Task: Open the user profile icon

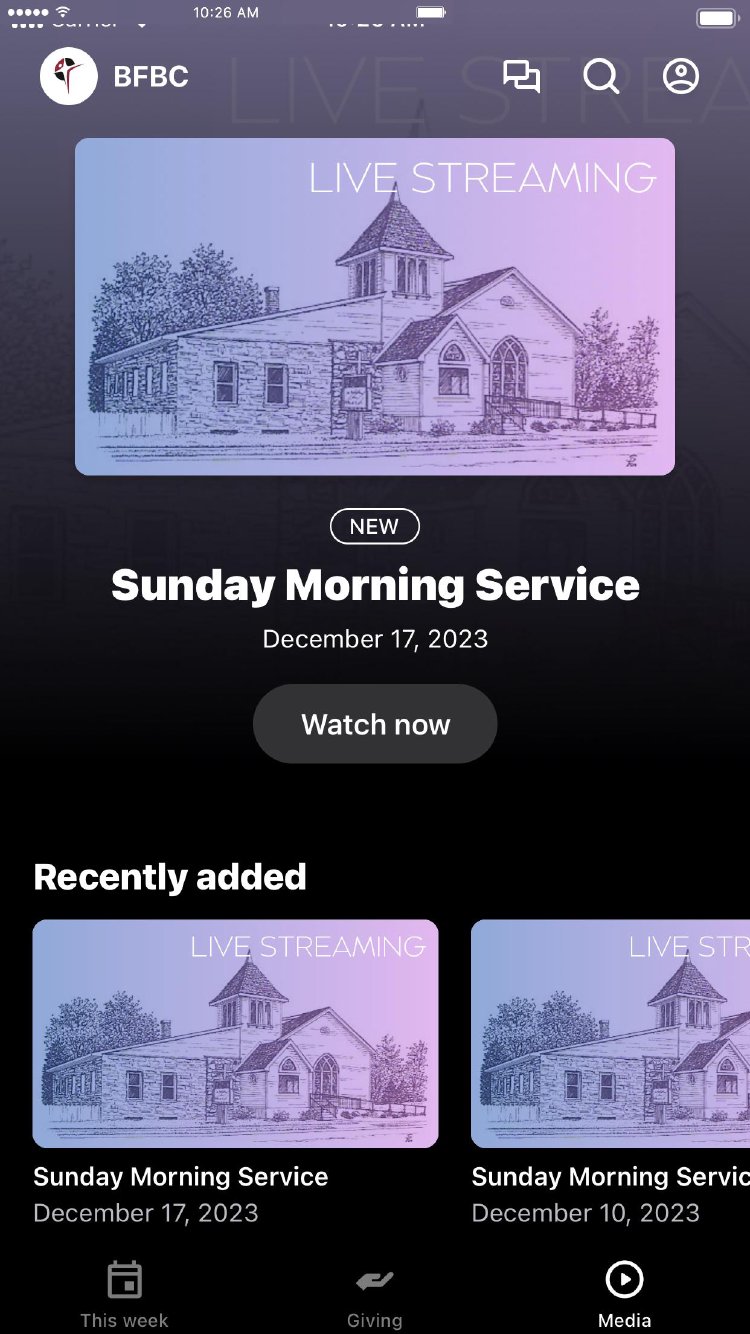Action: pos(681,77)
